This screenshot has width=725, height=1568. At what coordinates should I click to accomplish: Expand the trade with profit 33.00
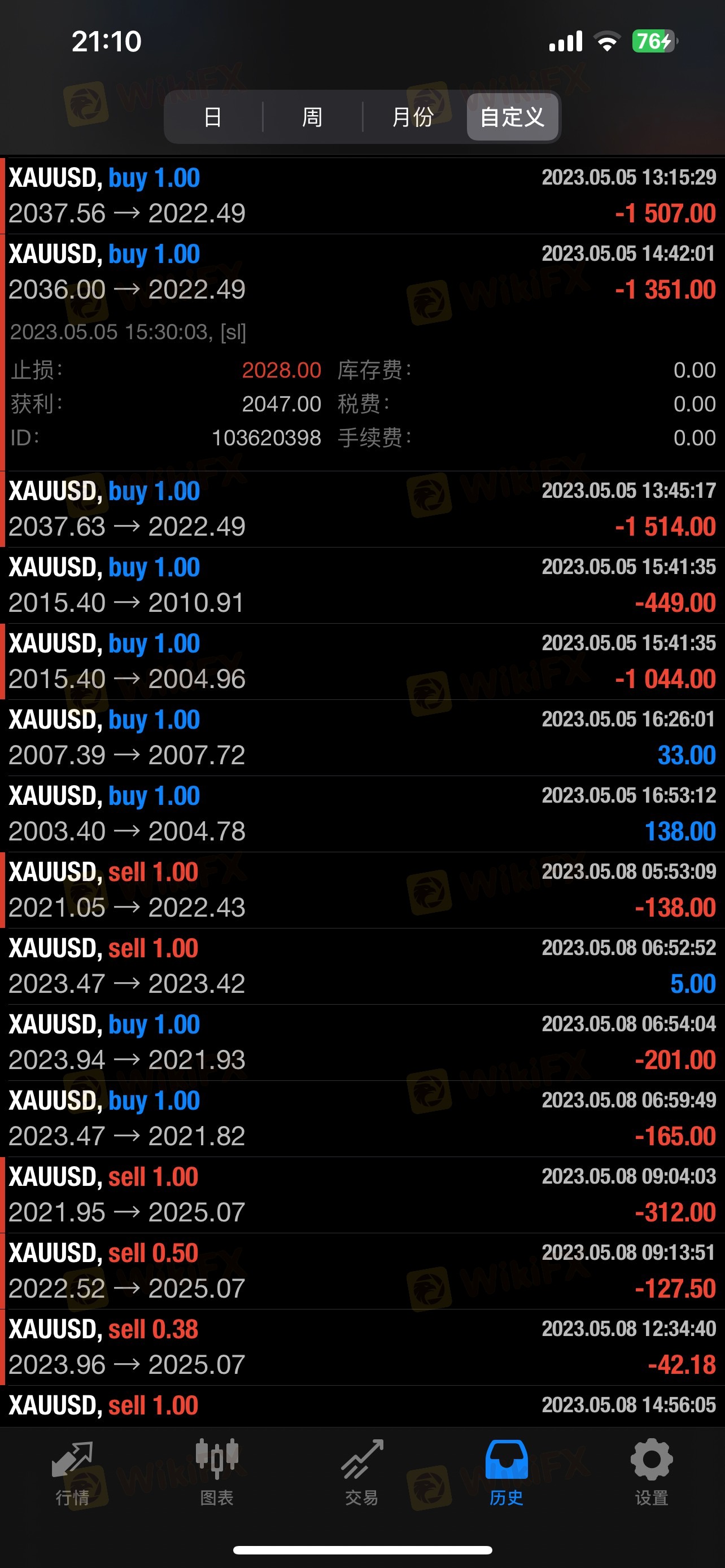pyautogui.click(x=362, y=738)
